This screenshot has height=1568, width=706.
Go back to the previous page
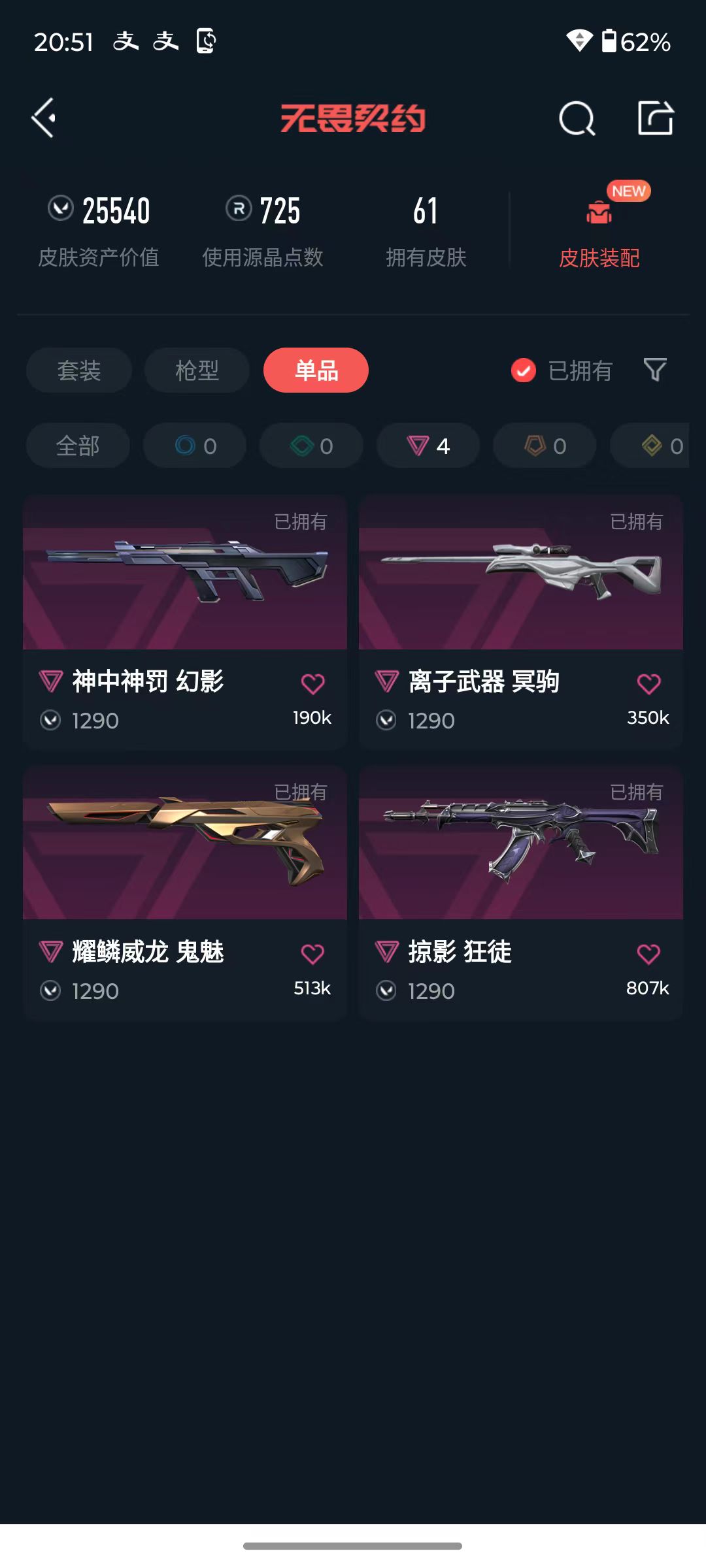click(44, 118)
